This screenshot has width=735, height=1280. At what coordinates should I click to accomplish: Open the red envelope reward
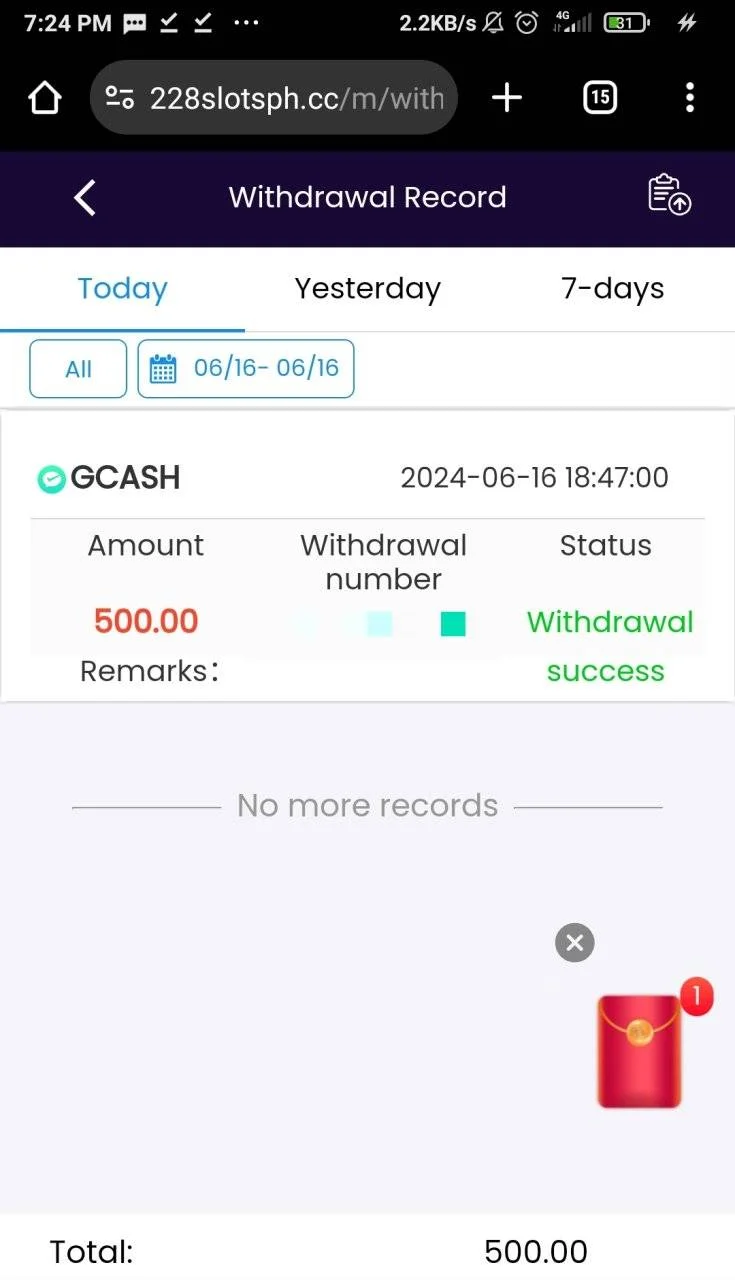641,1050
